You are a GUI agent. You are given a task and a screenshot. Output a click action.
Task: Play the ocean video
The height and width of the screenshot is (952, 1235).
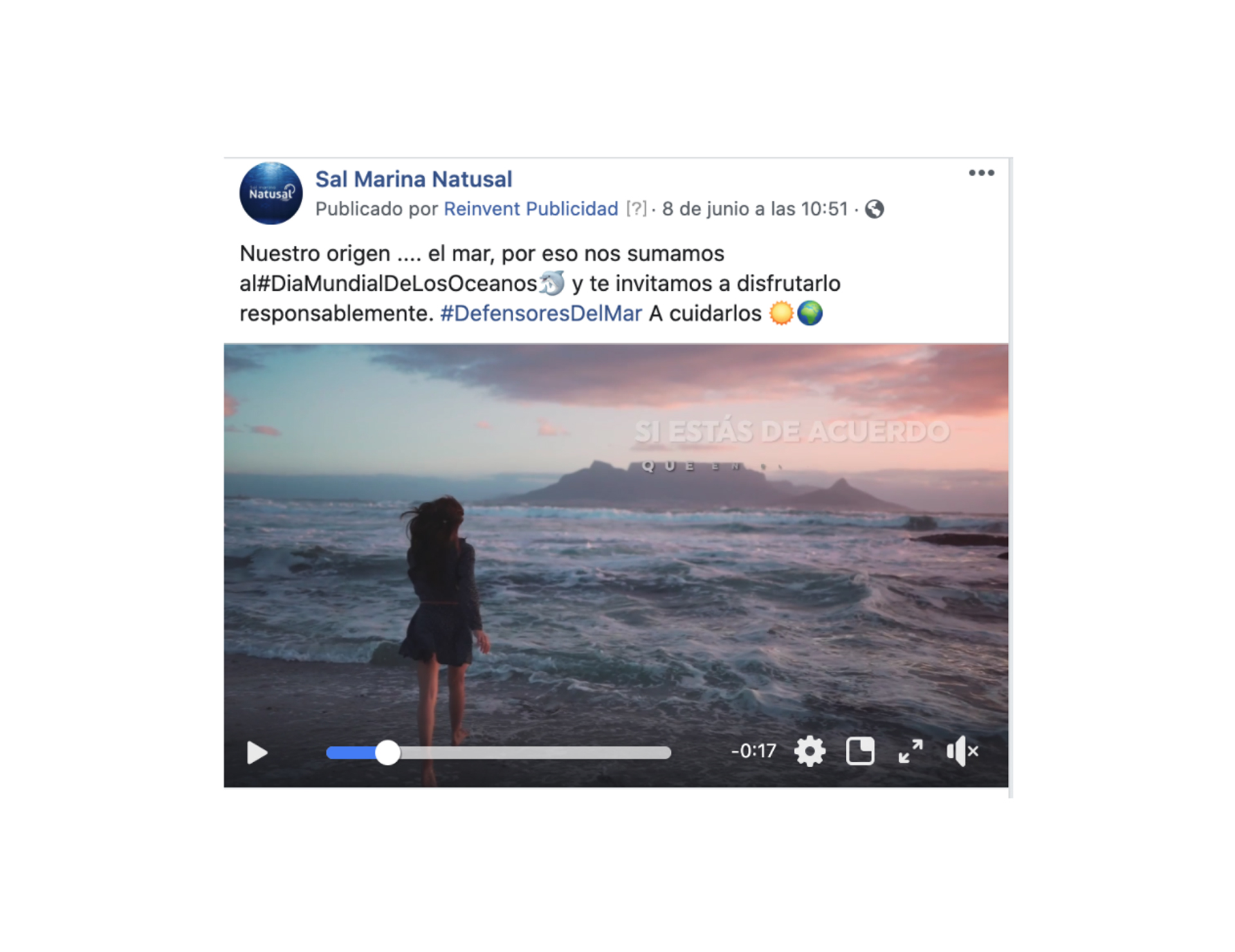pos(257,753)
